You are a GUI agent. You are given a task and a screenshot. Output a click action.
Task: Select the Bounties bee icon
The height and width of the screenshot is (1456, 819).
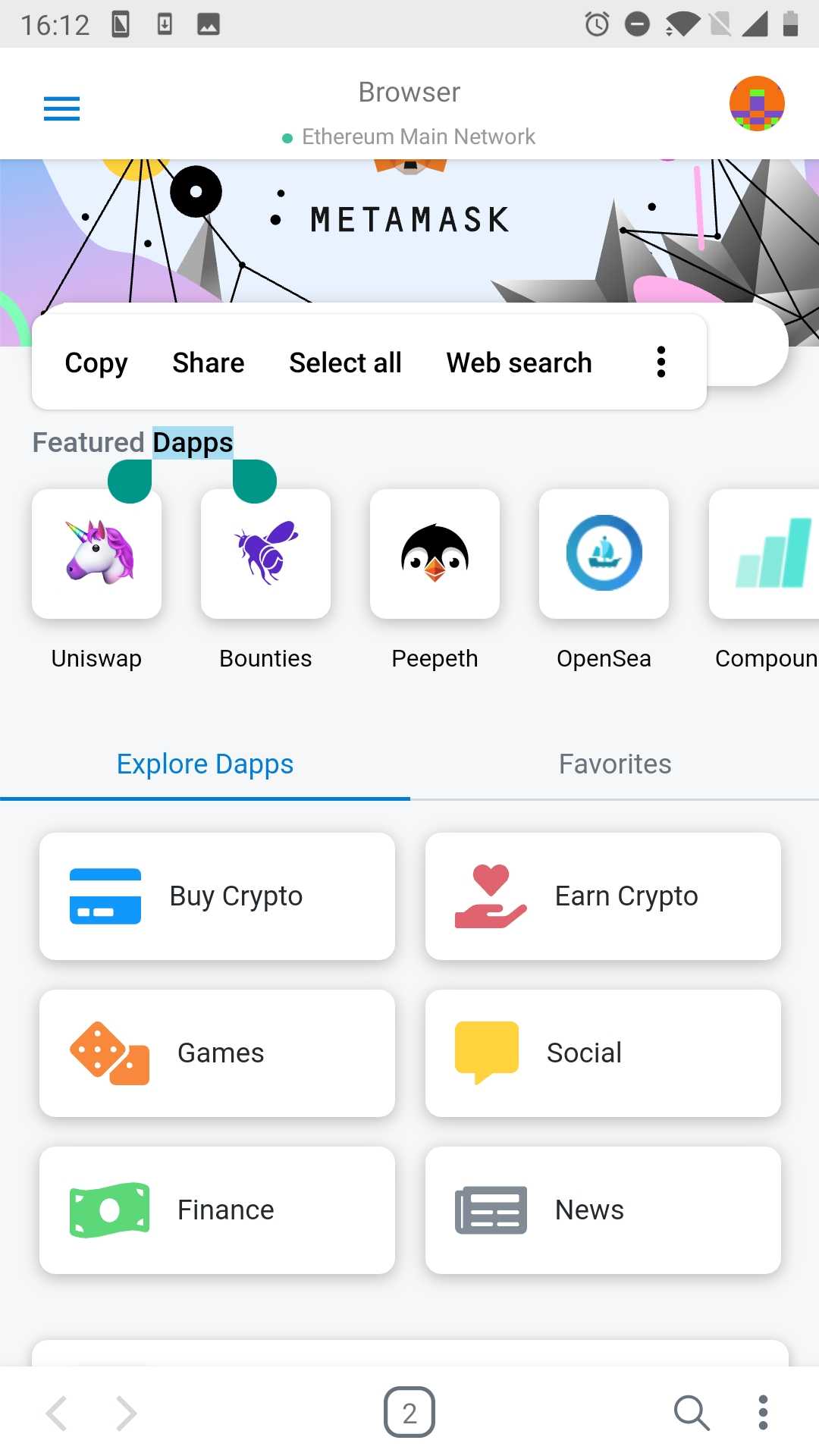coord(265,554)
